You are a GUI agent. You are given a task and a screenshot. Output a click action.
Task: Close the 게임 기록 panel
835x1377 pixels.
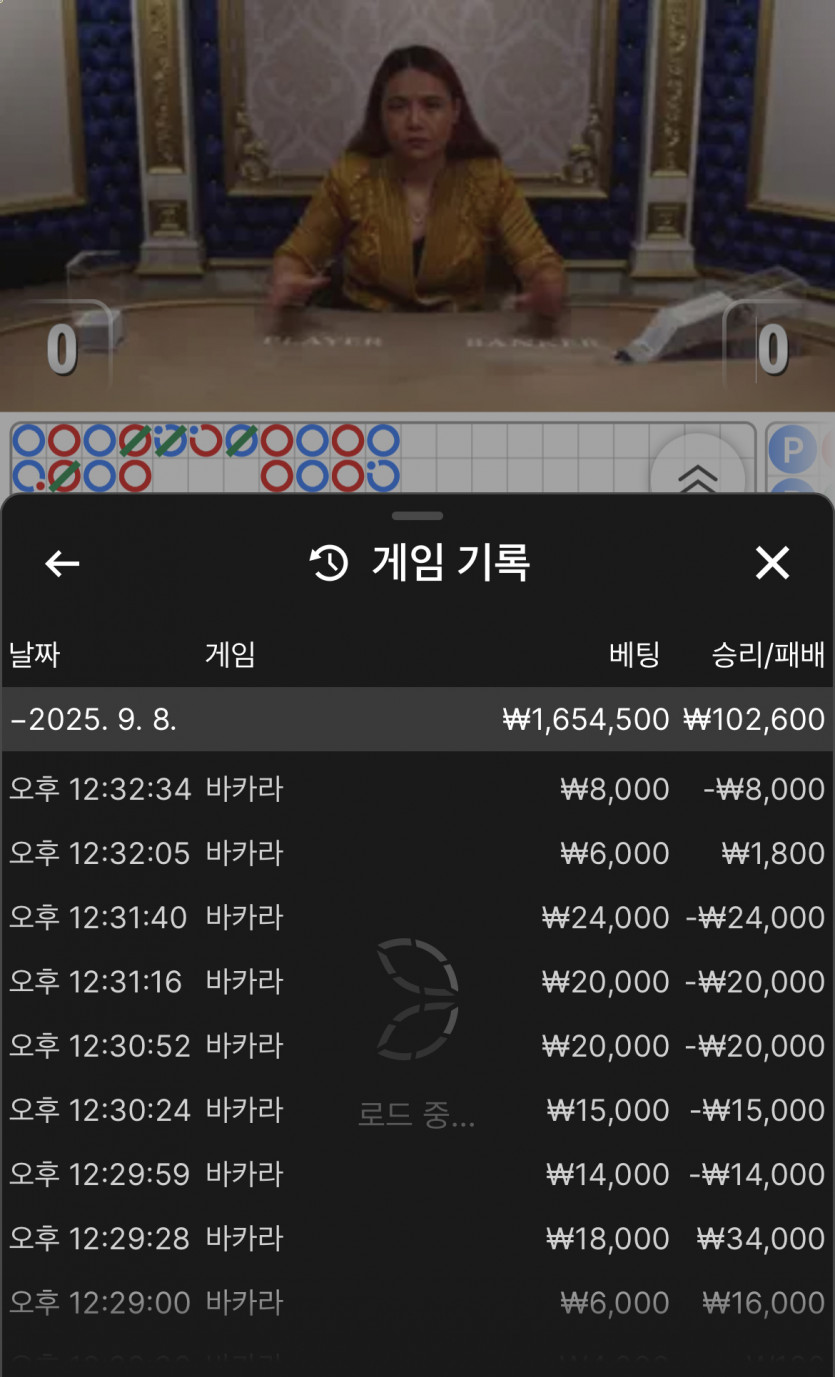[772, 564]
